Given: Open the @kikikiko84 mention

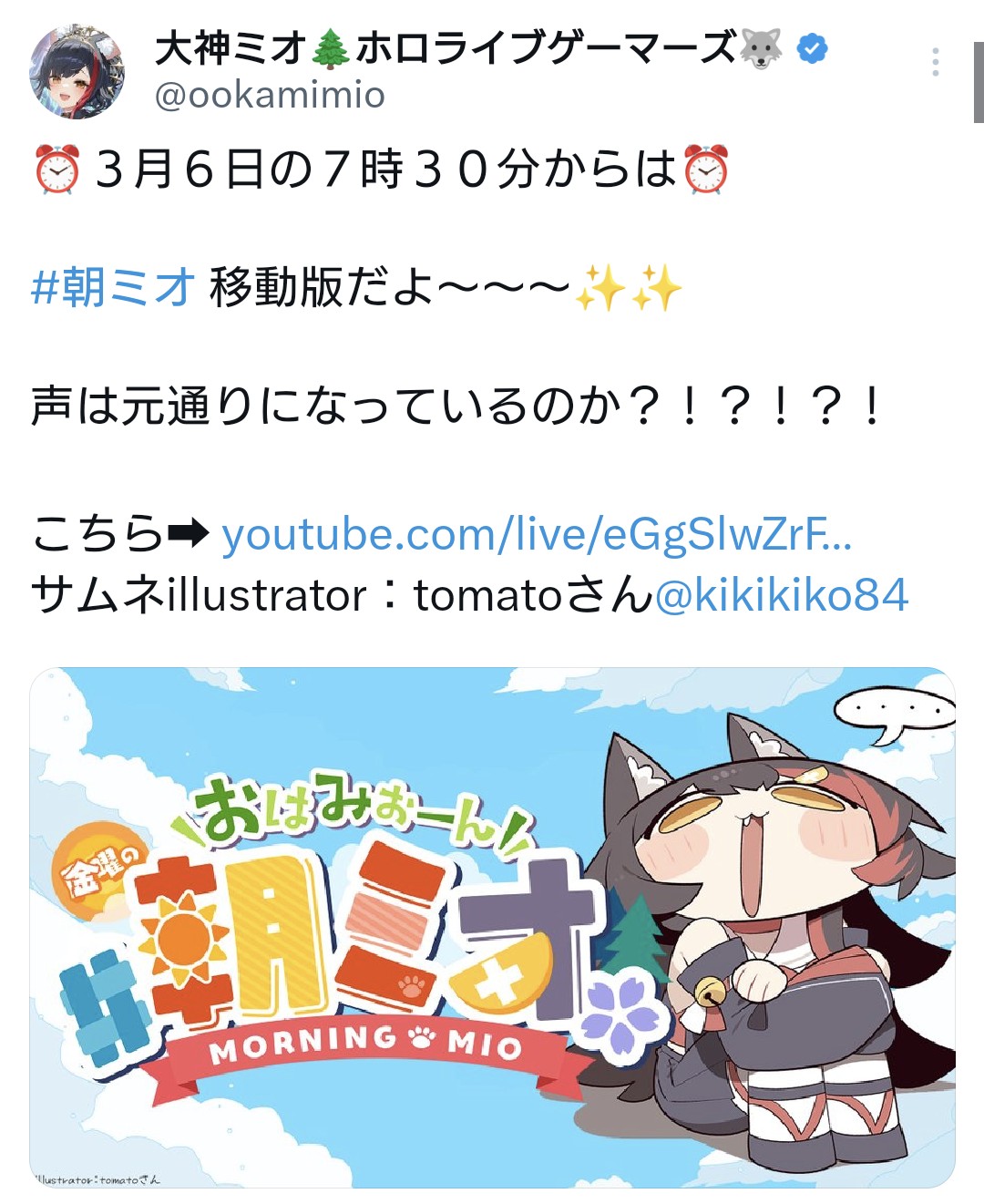Looking at the screenshot, I should coord(782,595).
